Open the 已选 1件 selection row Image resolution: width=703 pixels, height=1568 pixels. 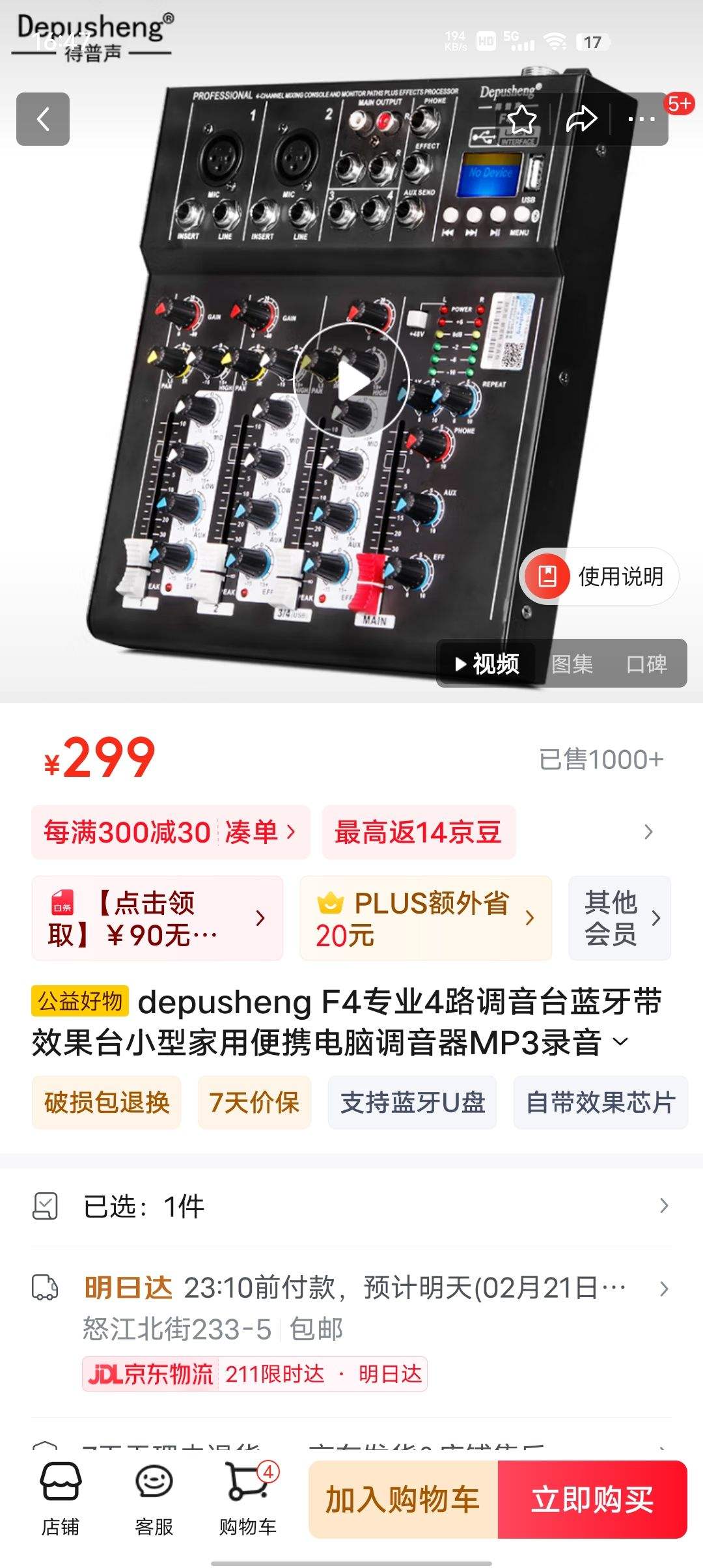(351, 1206)
